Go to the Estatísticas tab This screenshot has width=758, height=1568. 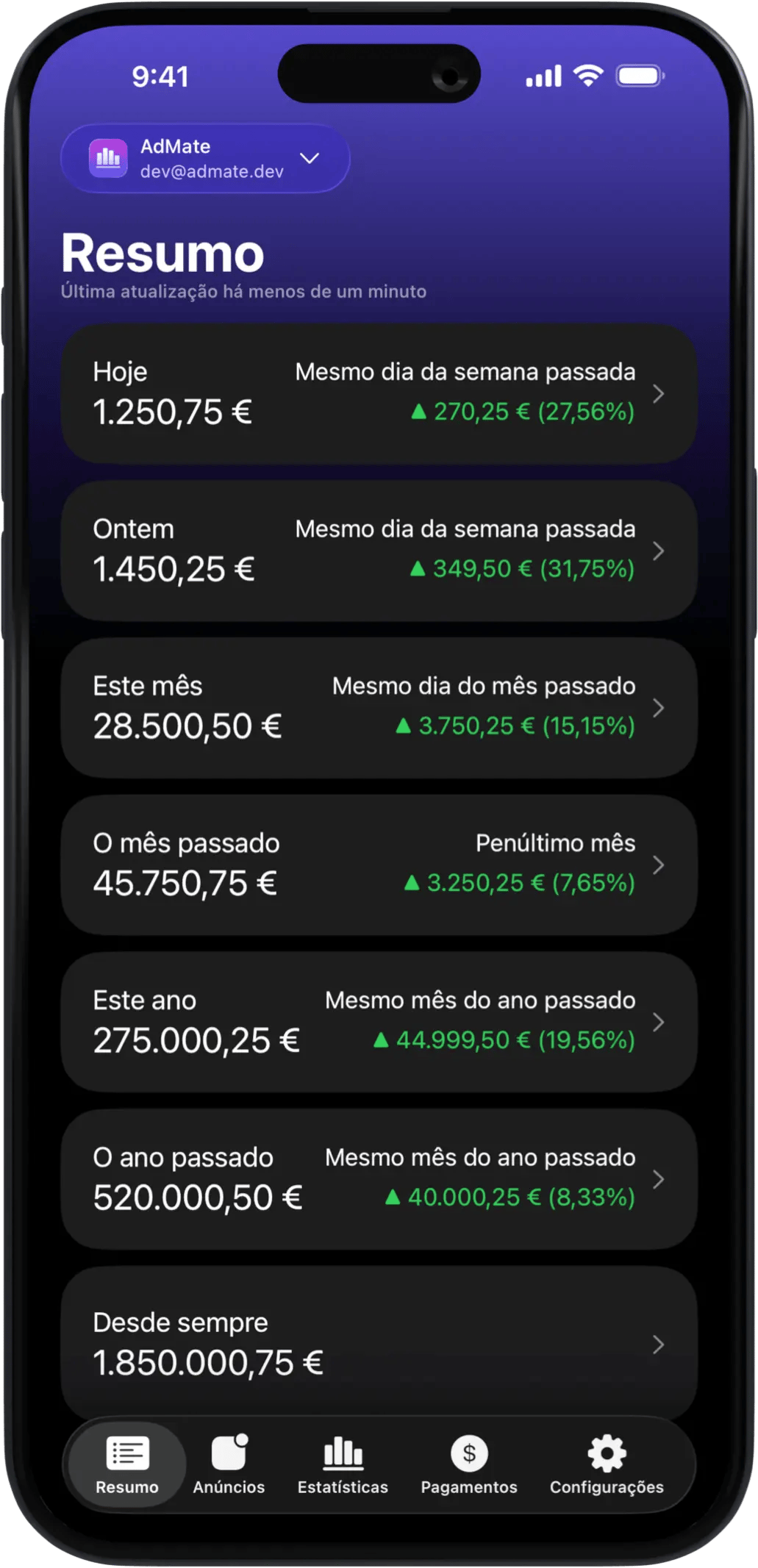(x=343, y=1464)
